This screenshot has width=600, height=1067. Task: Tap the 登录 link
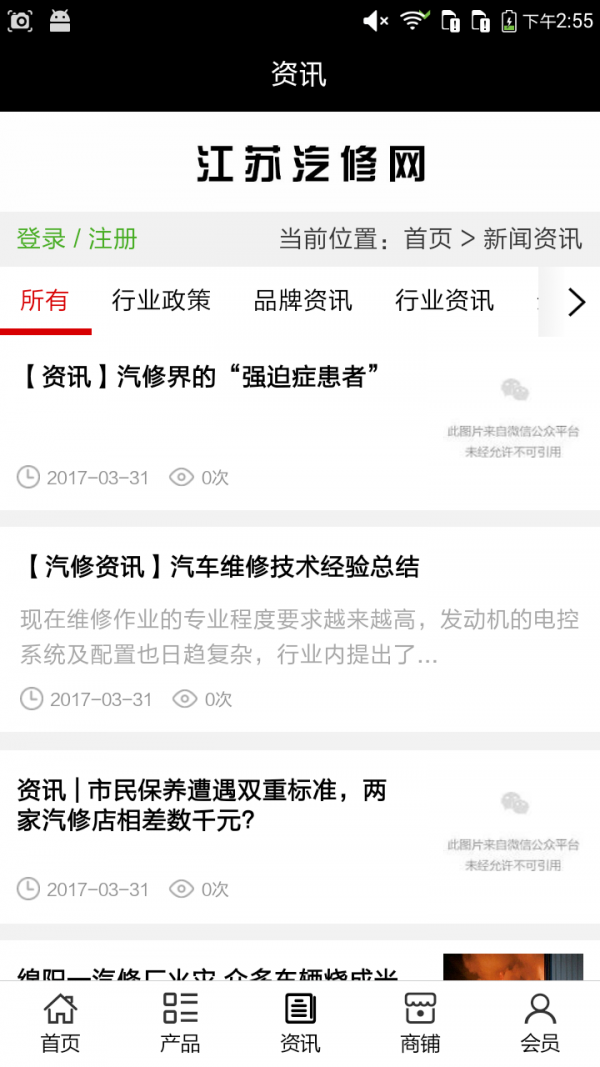click(x=41, y=239)
